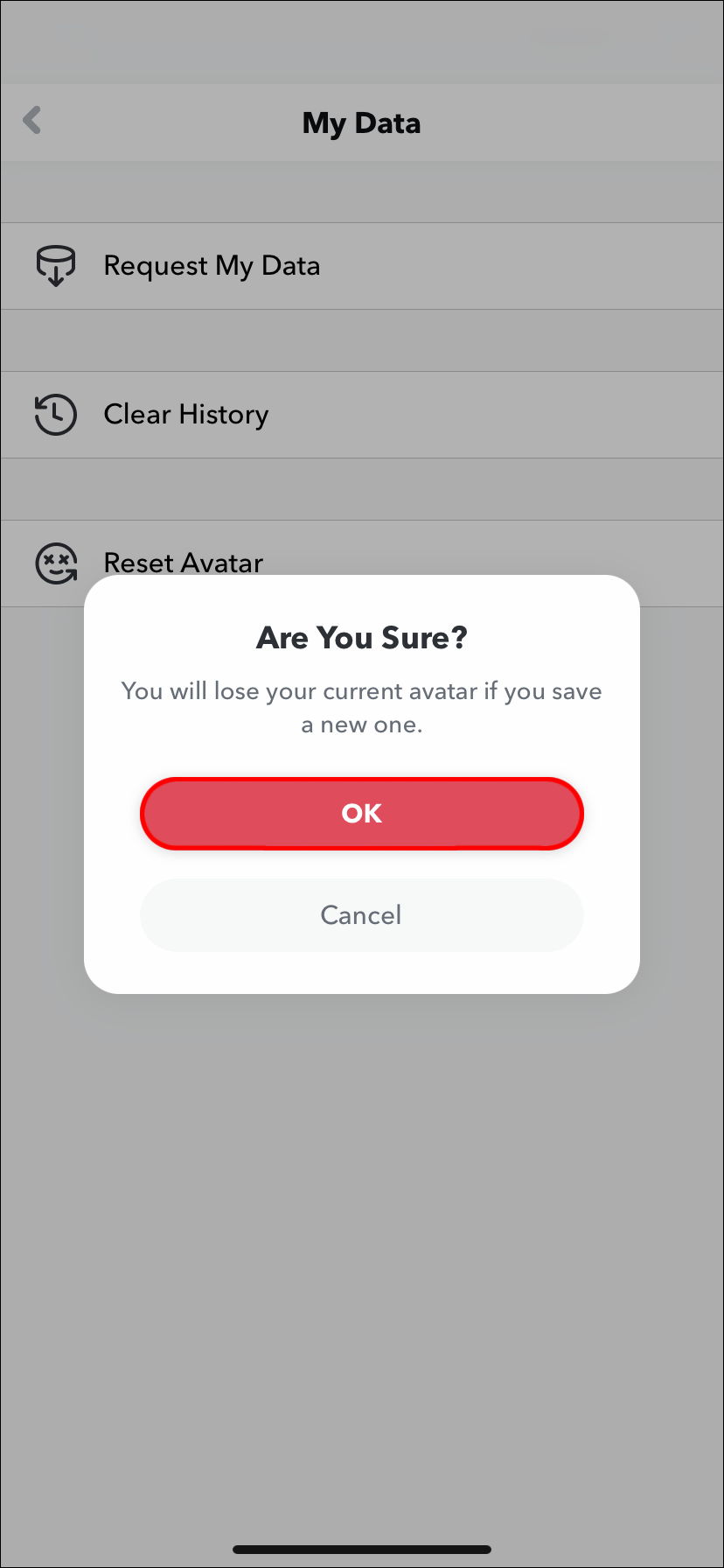Confirm avatar reset with OK
The image size is (724, 1568).
(x=361, y=813)
